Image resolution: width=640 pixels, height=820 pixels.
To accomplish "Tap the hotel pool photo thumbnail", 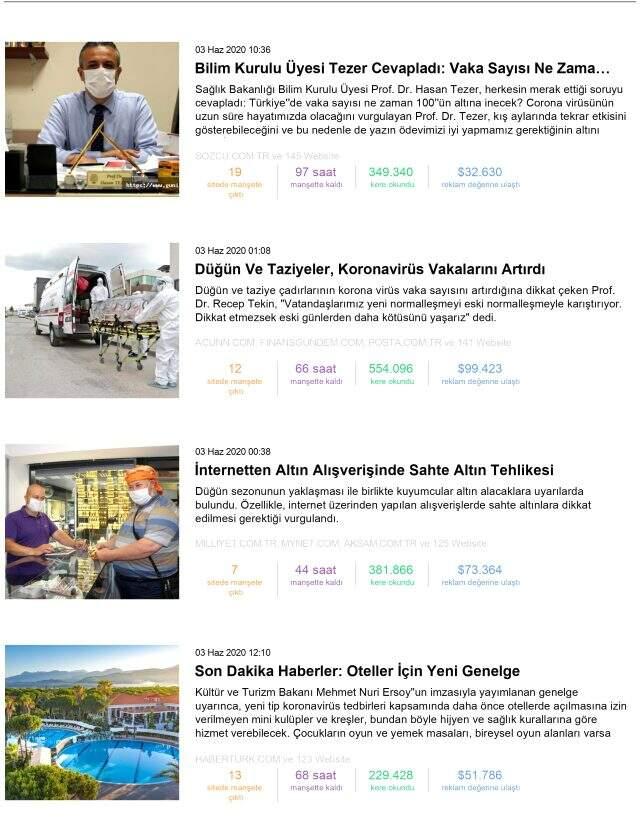I will 92,722.
